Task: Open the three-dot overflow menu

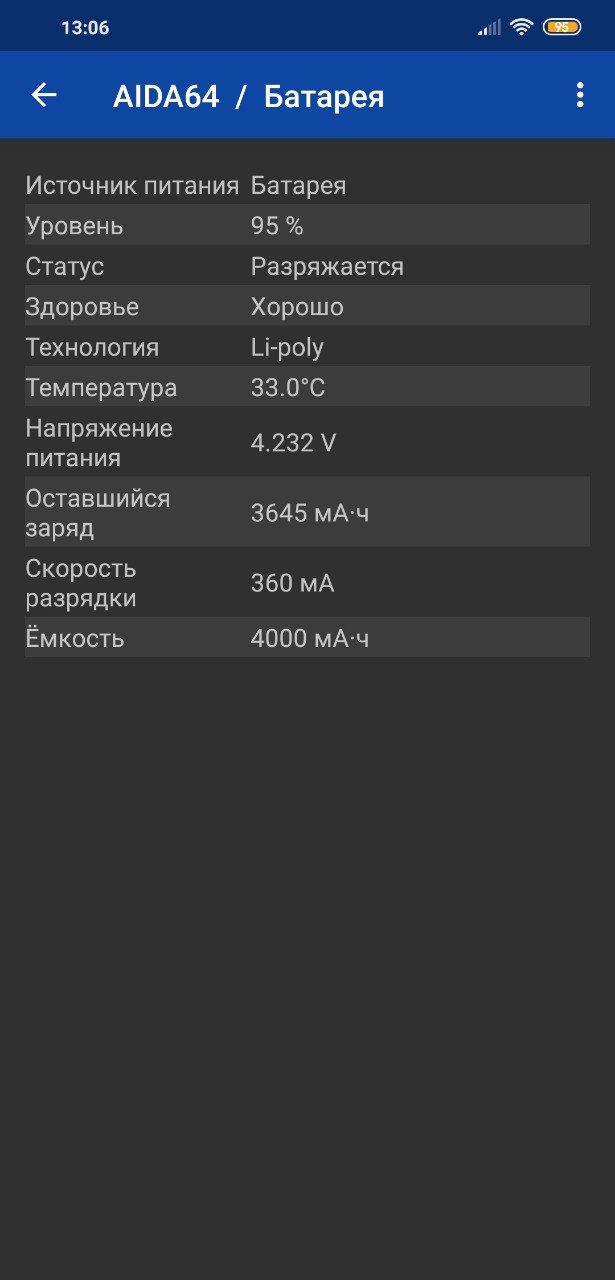Action: pyautogui.click(x=580, y=95)
